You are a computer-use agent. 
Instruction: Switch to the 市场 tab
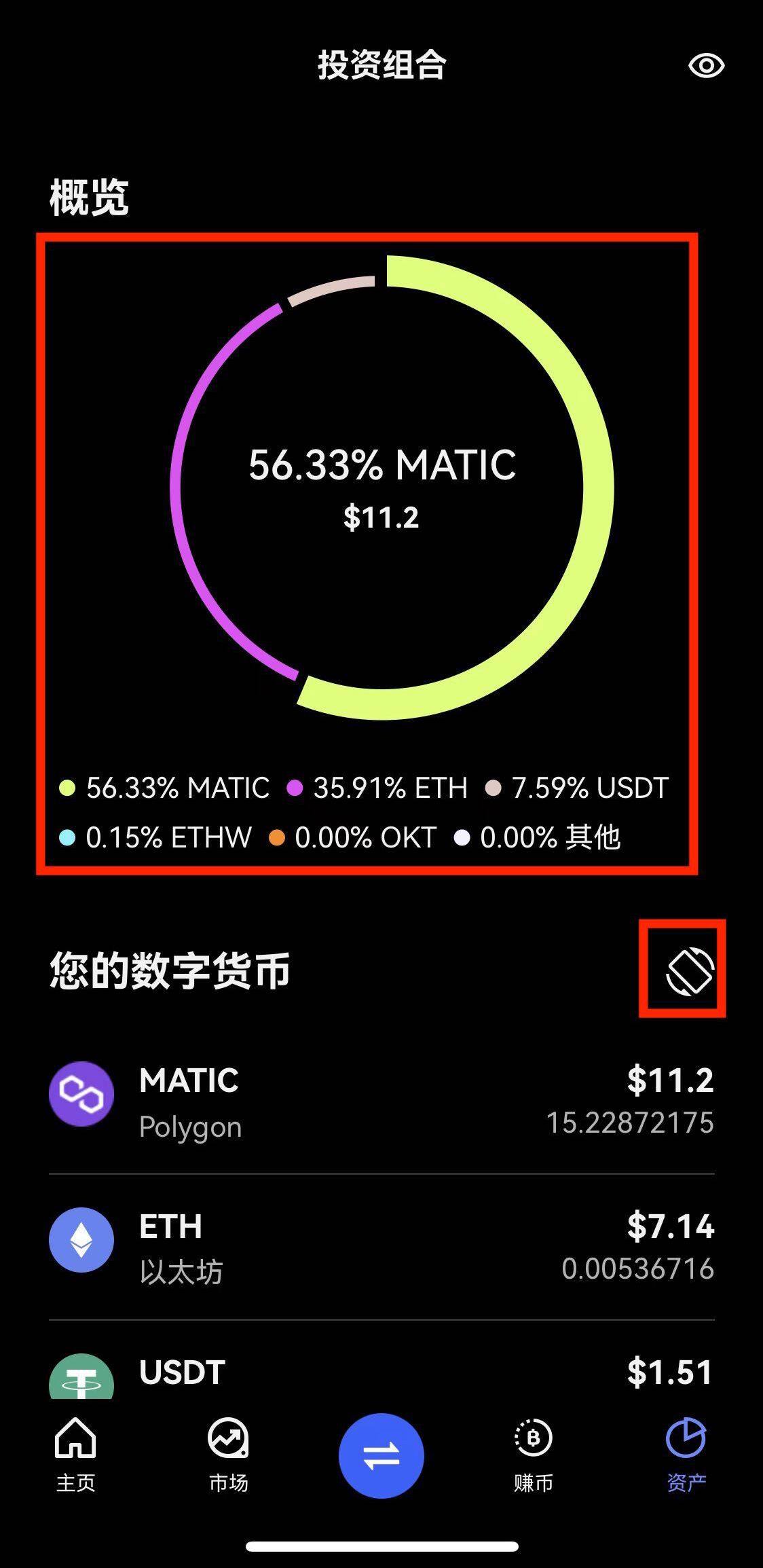[x=228, y=1453]
